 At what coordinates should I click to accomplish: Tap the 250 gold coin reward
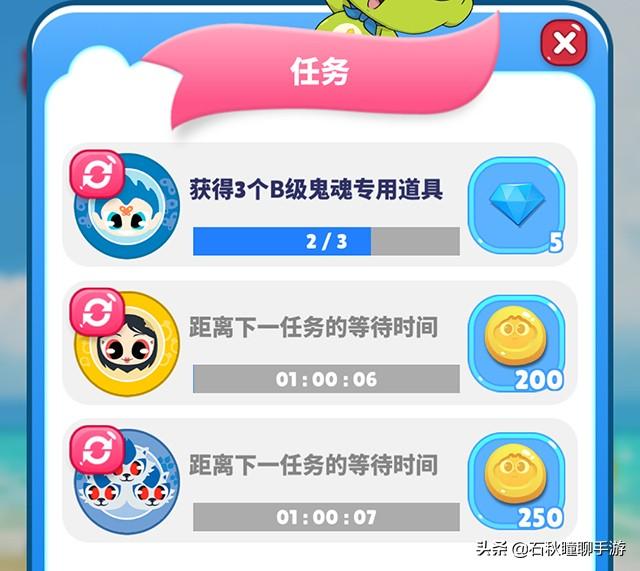[517, 479]
